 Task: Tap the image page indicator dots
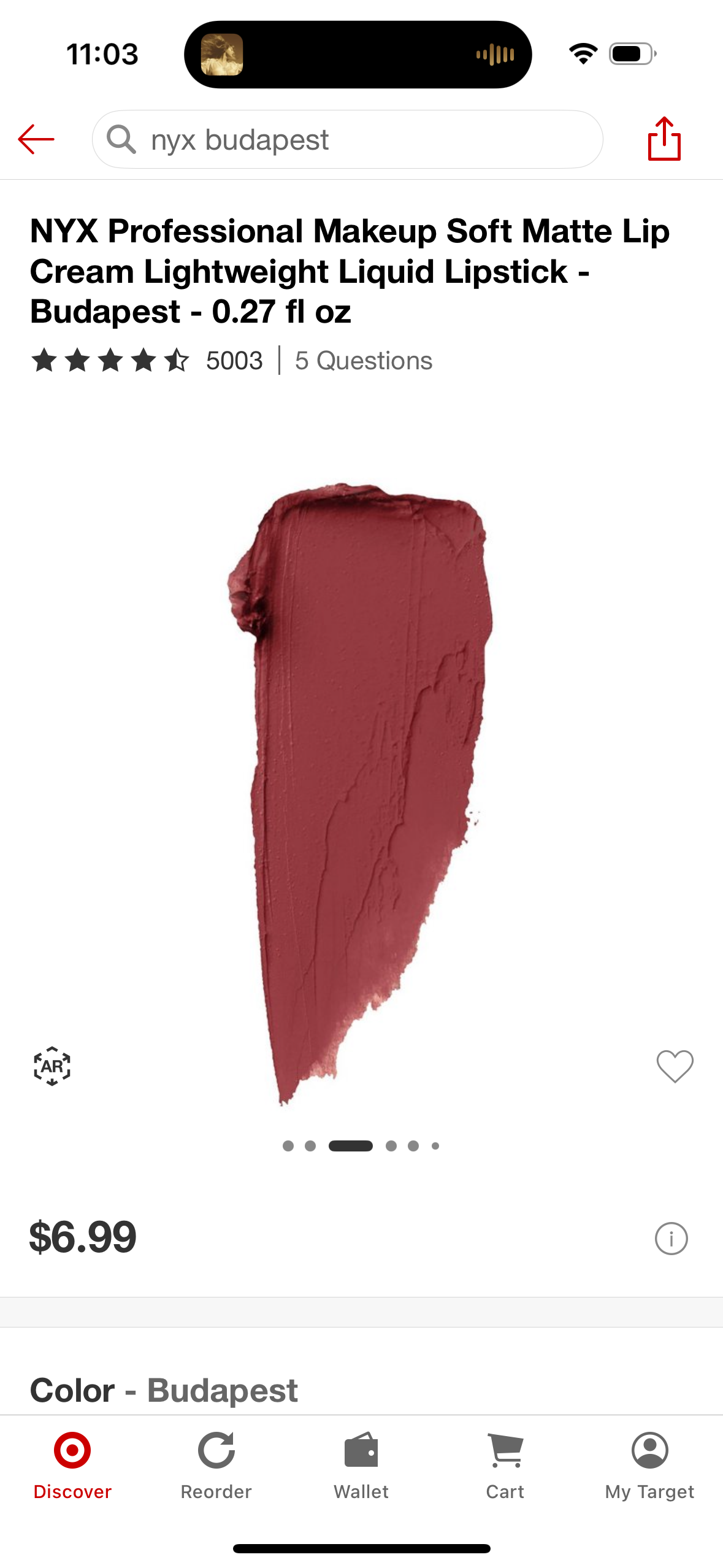click(361, 1146)
